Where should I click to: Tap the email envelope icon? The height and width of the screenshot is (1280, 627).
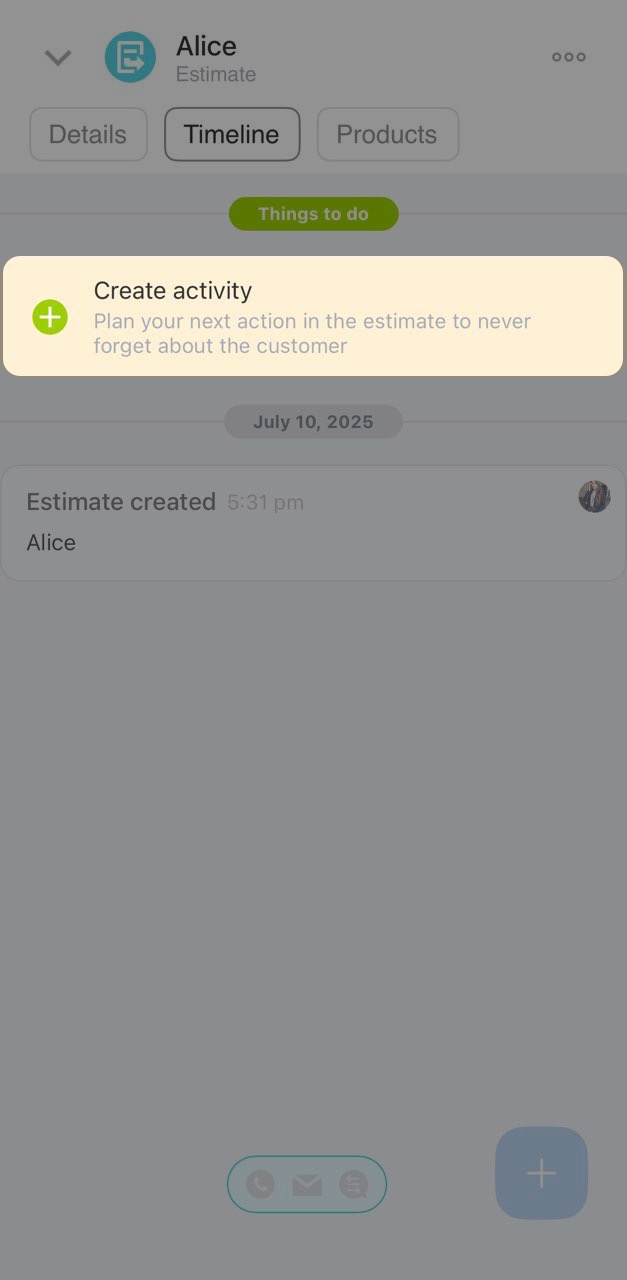click(307, 1185)
